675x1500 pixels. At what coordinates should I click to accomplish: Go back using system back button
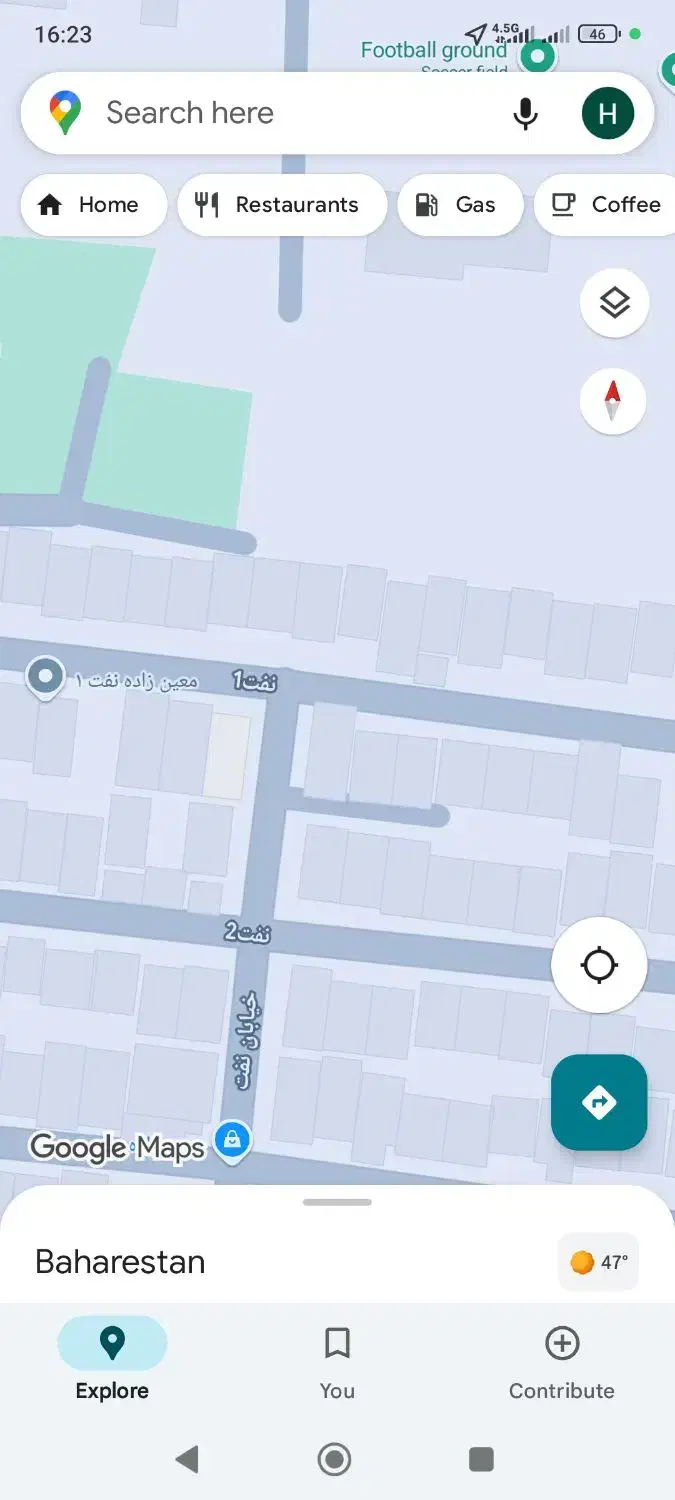pyautogui.click(x=187, y=1460)
